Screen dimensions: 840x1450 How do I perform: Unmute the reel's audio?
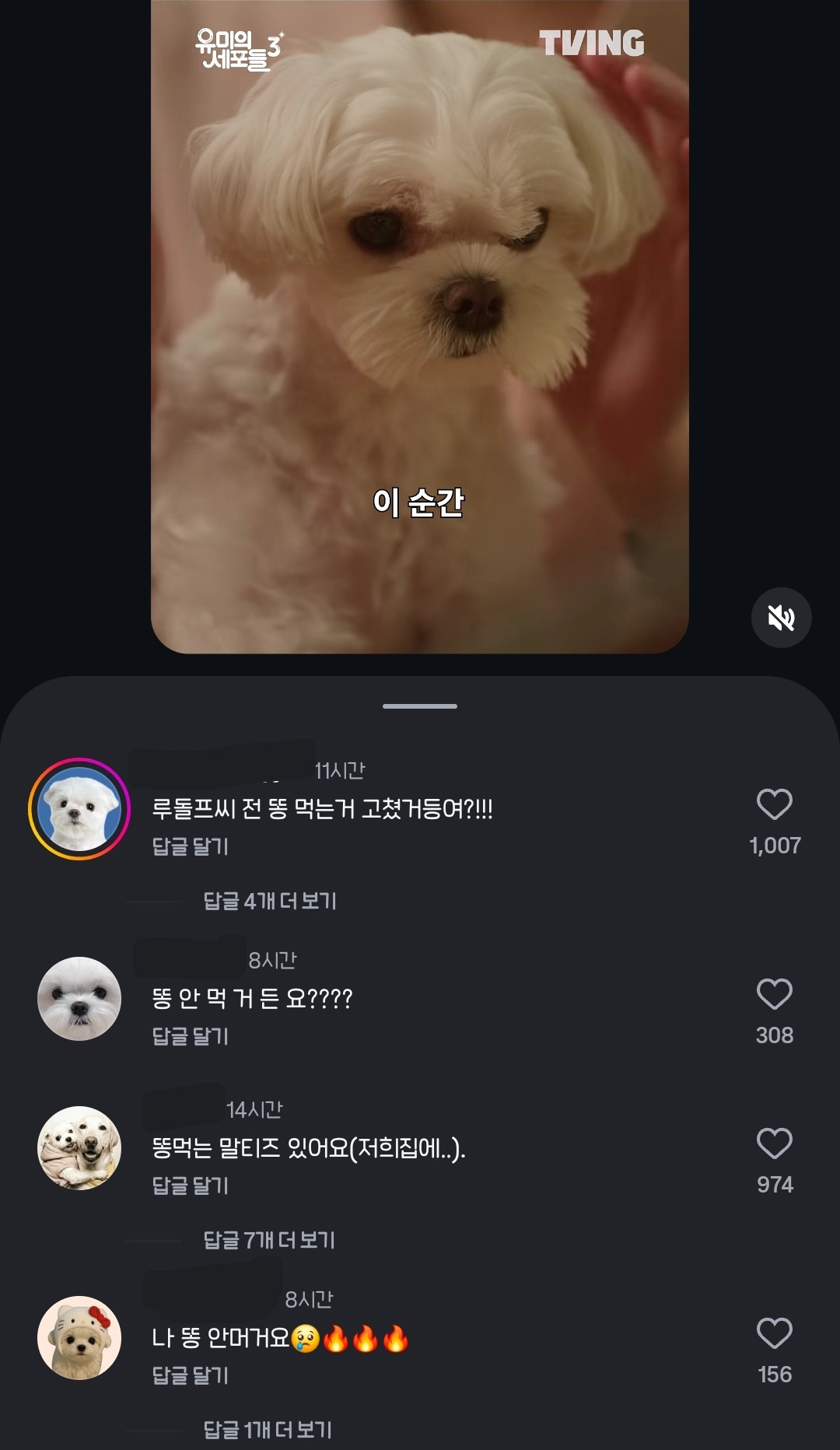coord(782,617)
